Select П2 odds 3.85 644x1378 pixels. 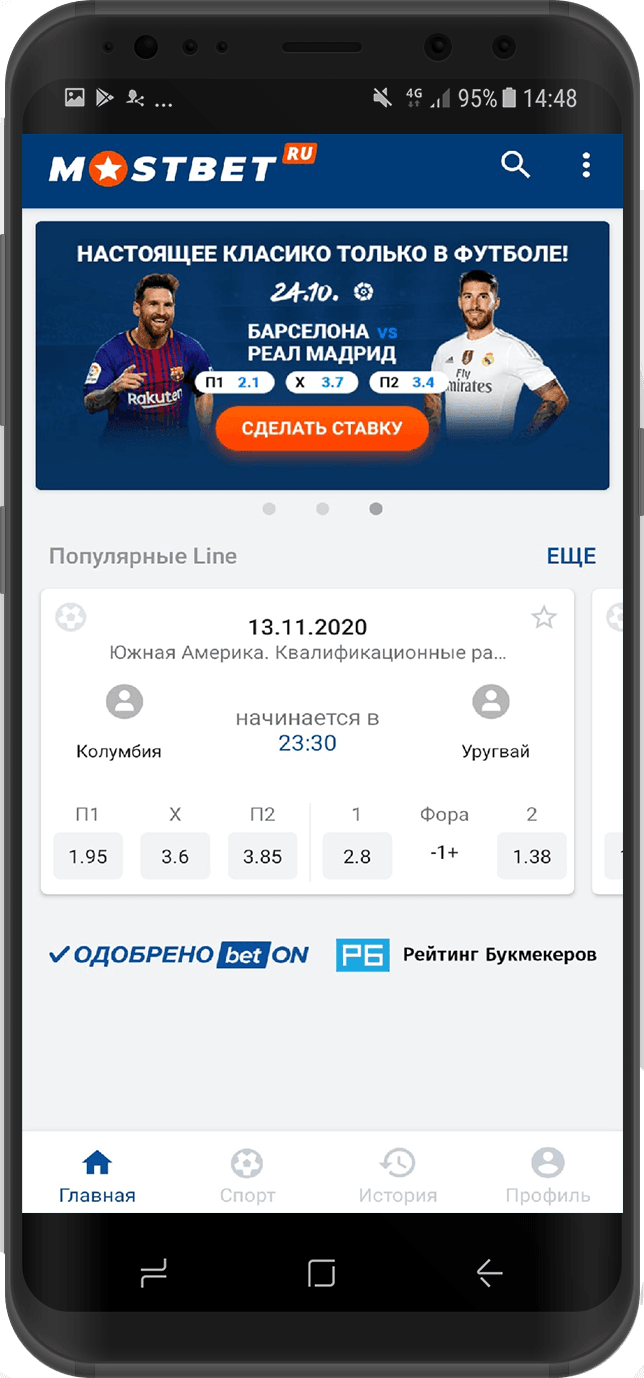pyautogui.click(x=262, y=856)
